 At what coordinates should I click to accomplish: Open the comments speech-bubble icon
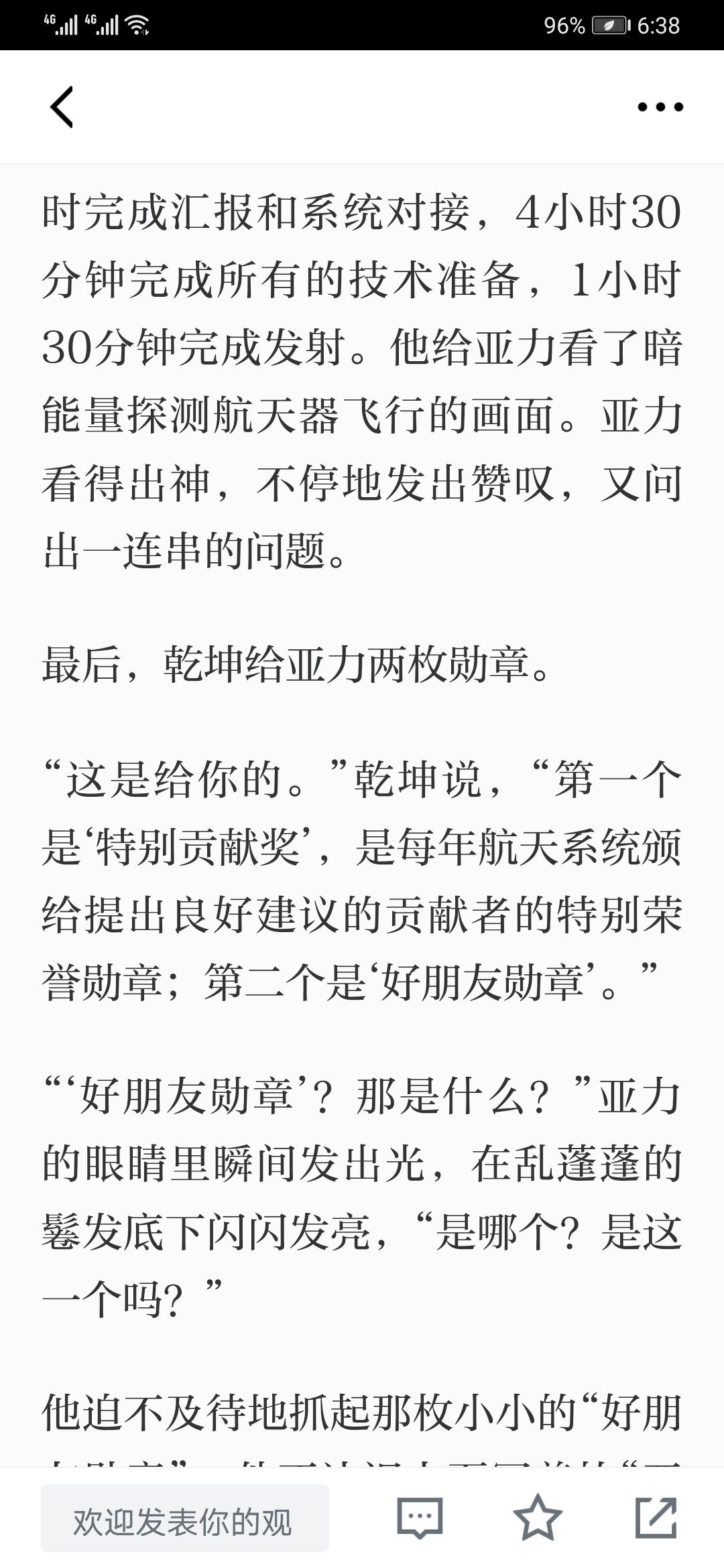click(x=420, y=1518)
